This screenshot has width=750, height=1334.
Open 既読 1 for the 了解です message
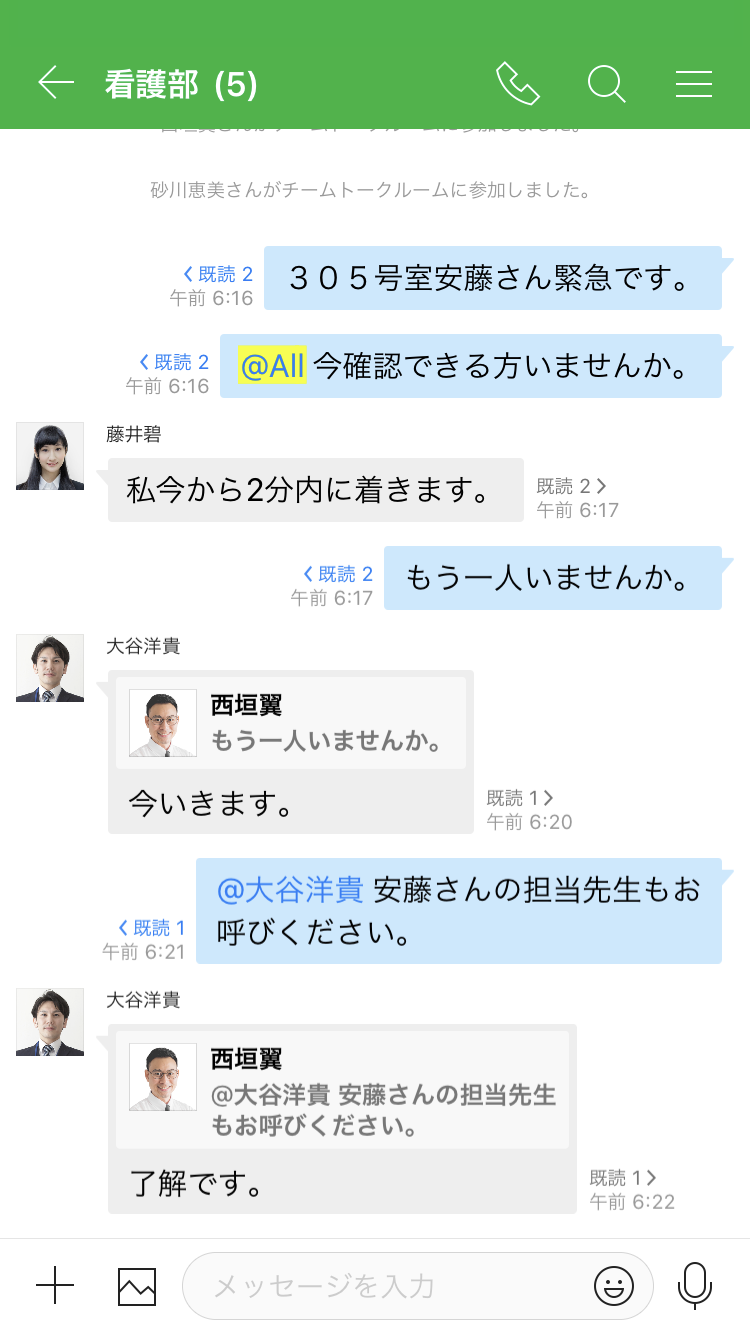623,1178
